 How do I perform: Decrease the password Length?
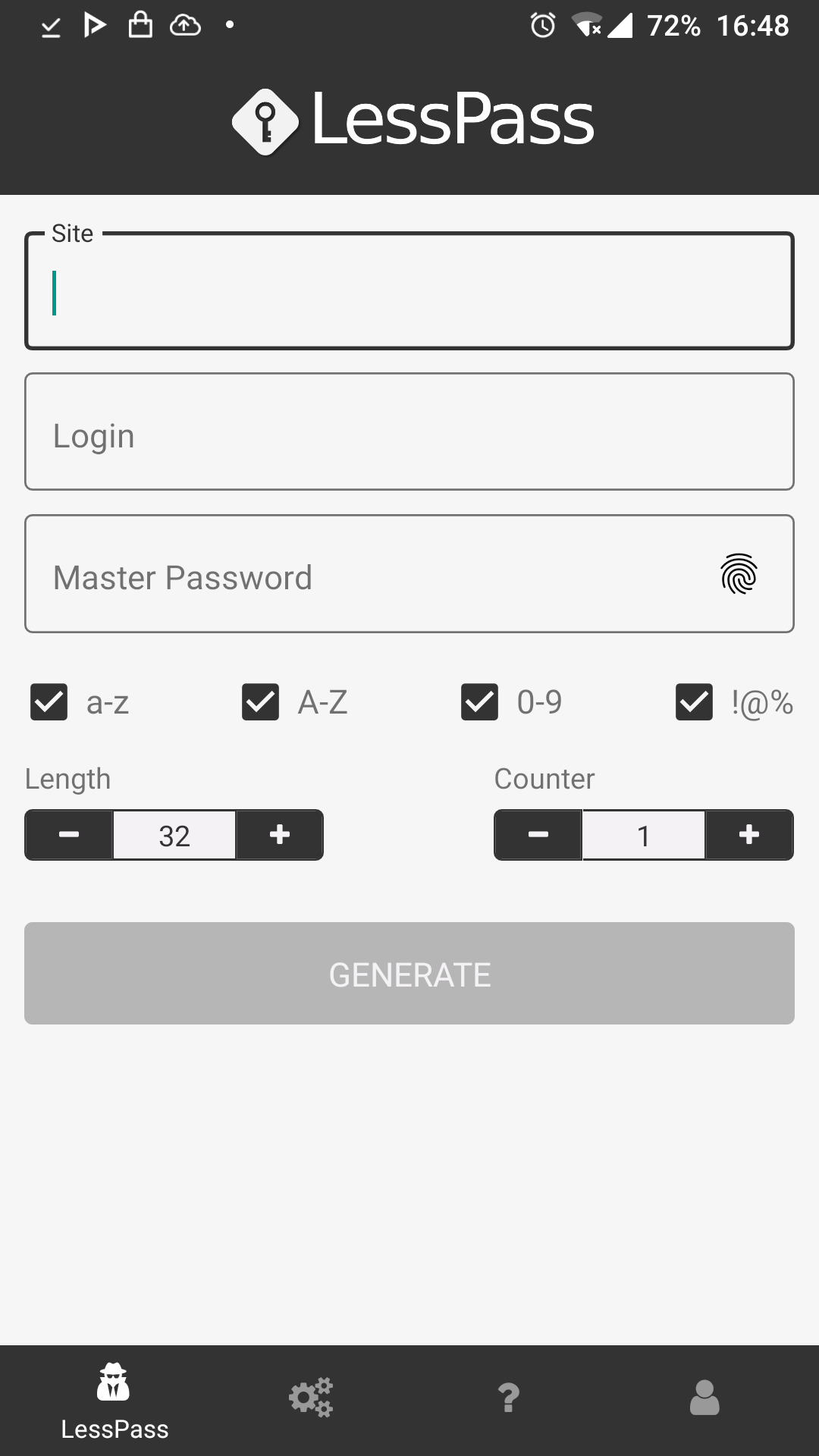click(69, 835)
